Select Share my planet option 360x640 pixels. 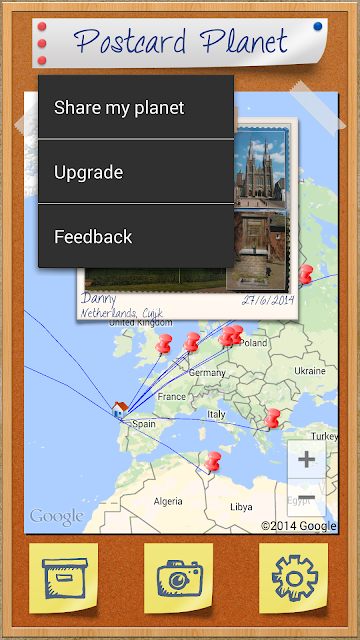coord(136,107)
